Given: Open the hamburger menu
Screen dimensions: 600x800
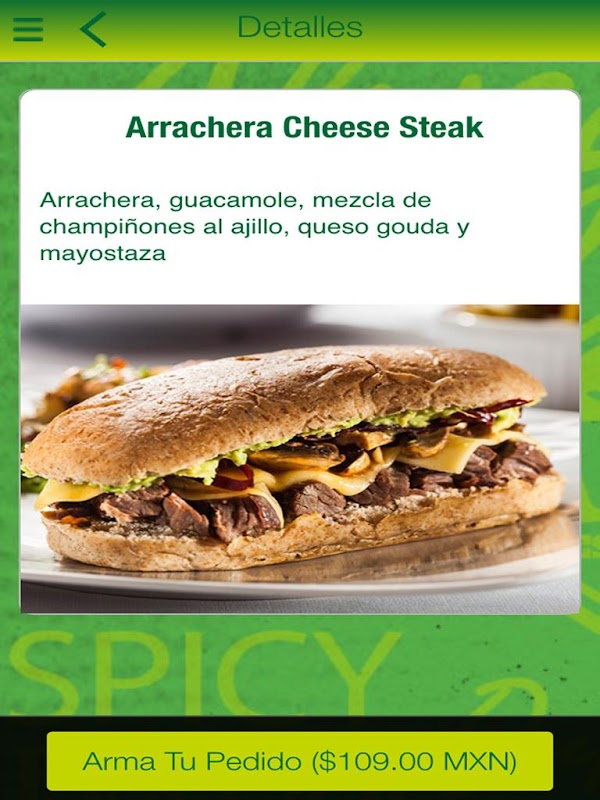Looking at the screenshot, I should (28, 29).
